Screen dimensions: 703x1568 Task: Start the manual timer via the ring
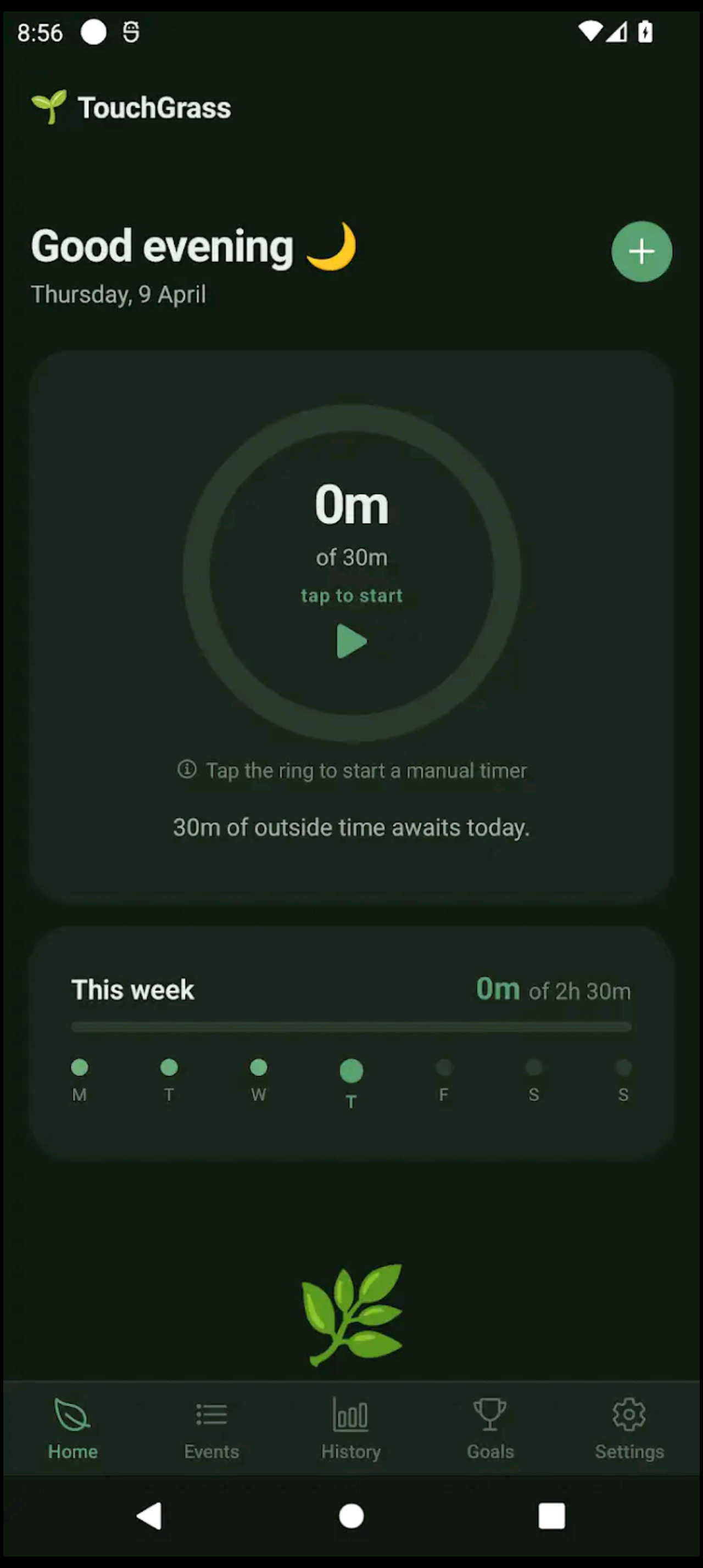pyautogui.click(x=351, y=573)
